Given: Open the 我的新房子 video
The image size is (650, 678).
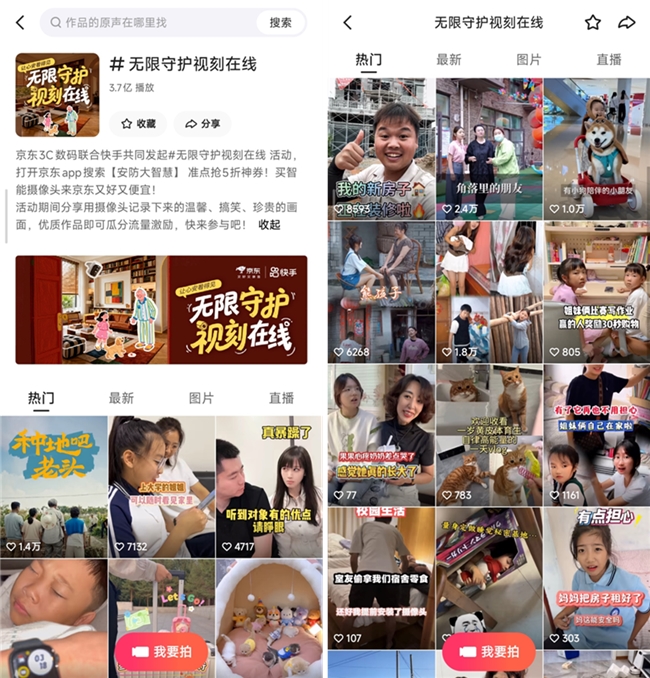Looking at the screenshot, I should coord(381,148).
